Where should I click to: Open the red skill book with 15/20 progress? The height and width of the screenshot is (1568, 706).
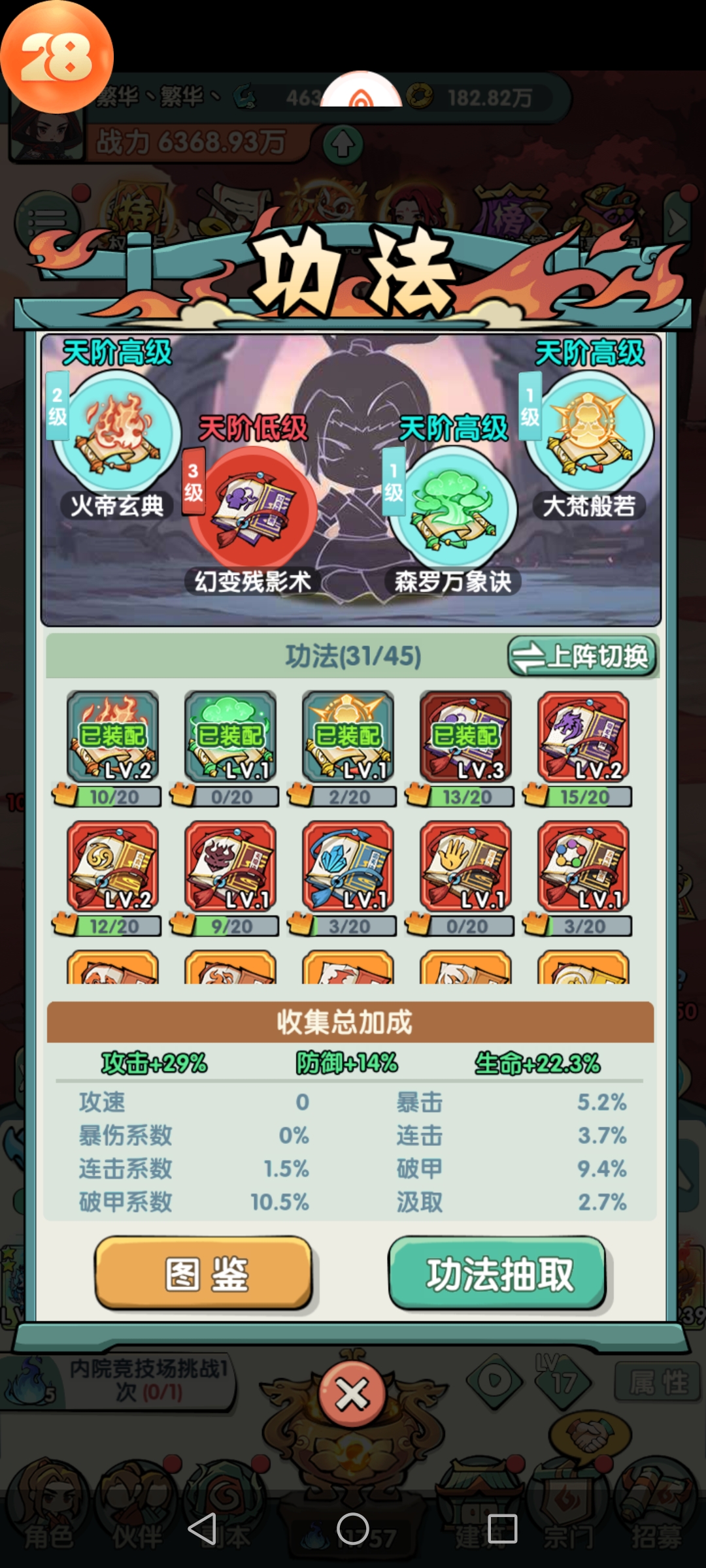coord(583,737)
